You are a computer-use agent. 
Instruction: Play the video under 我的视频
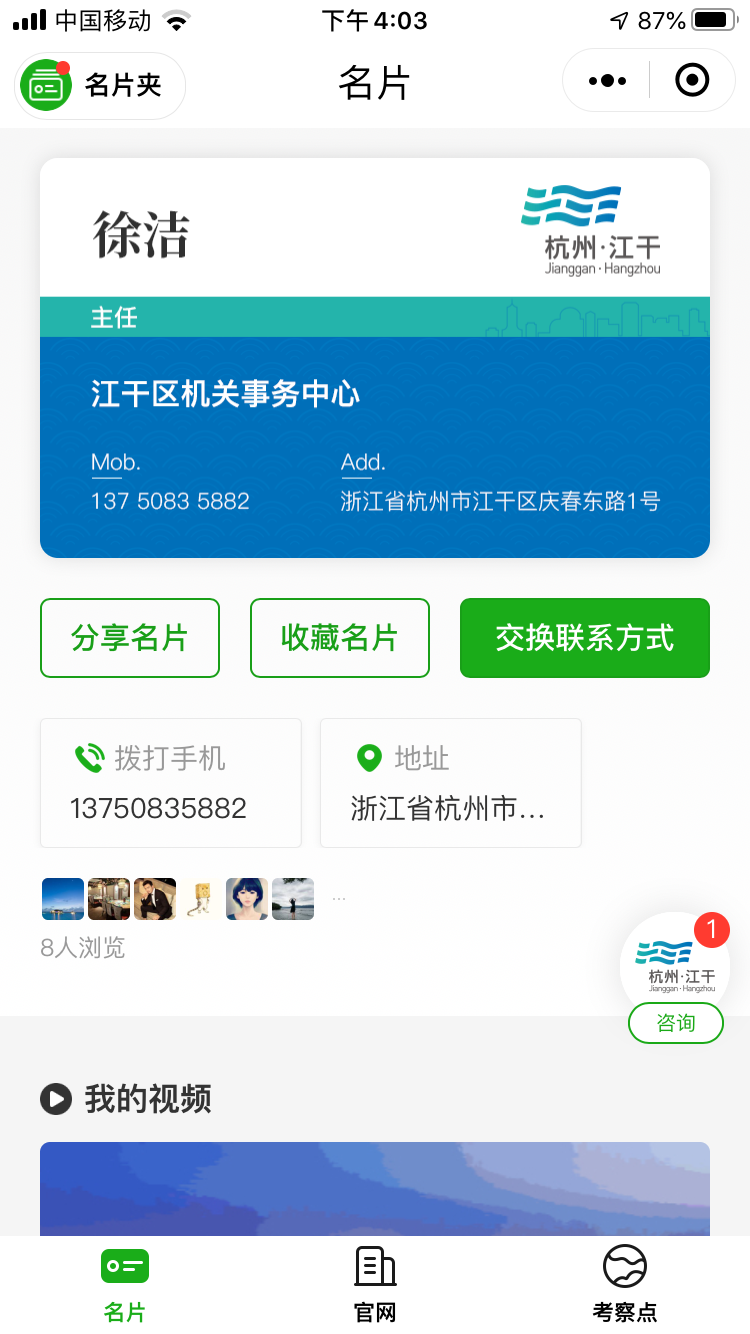(375, 1190)
